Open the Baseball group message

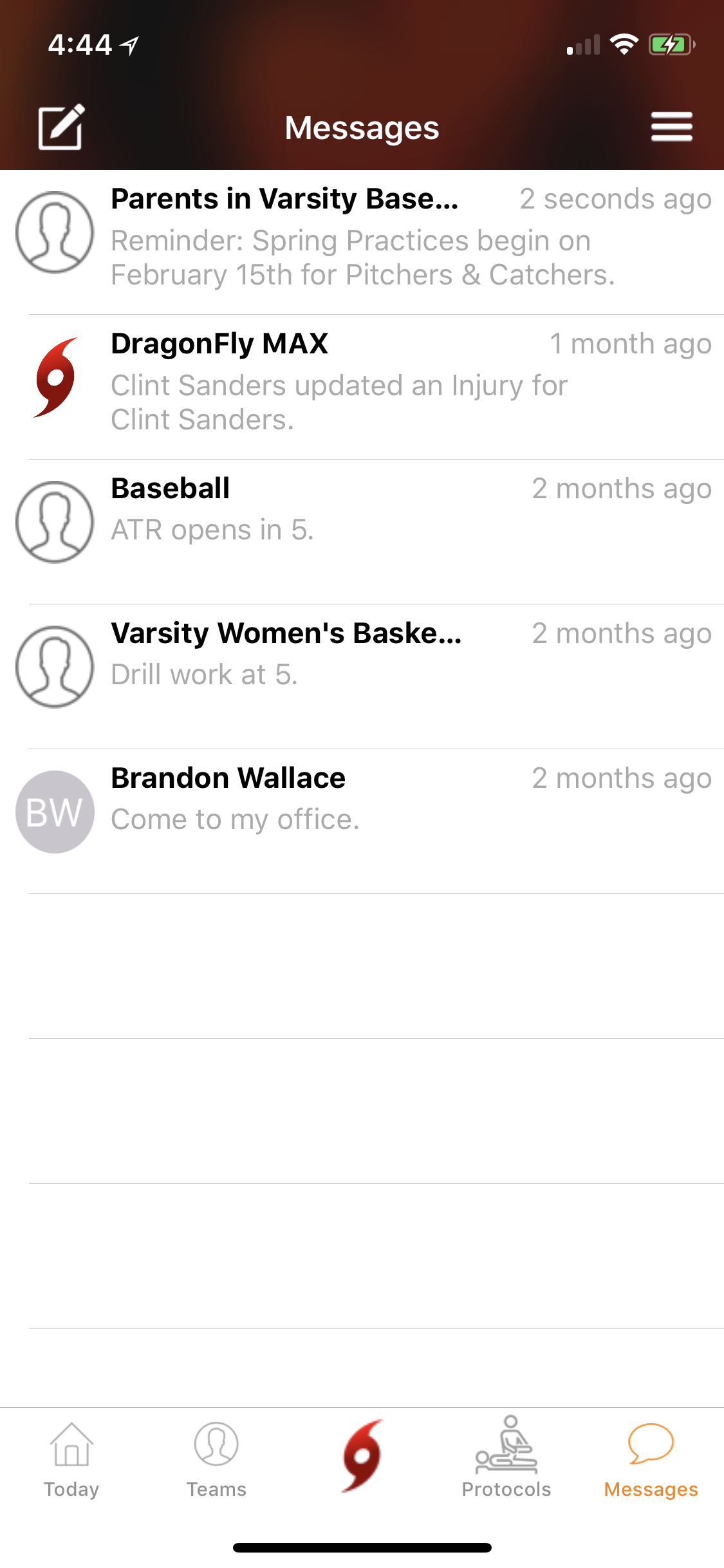point(362,532)
